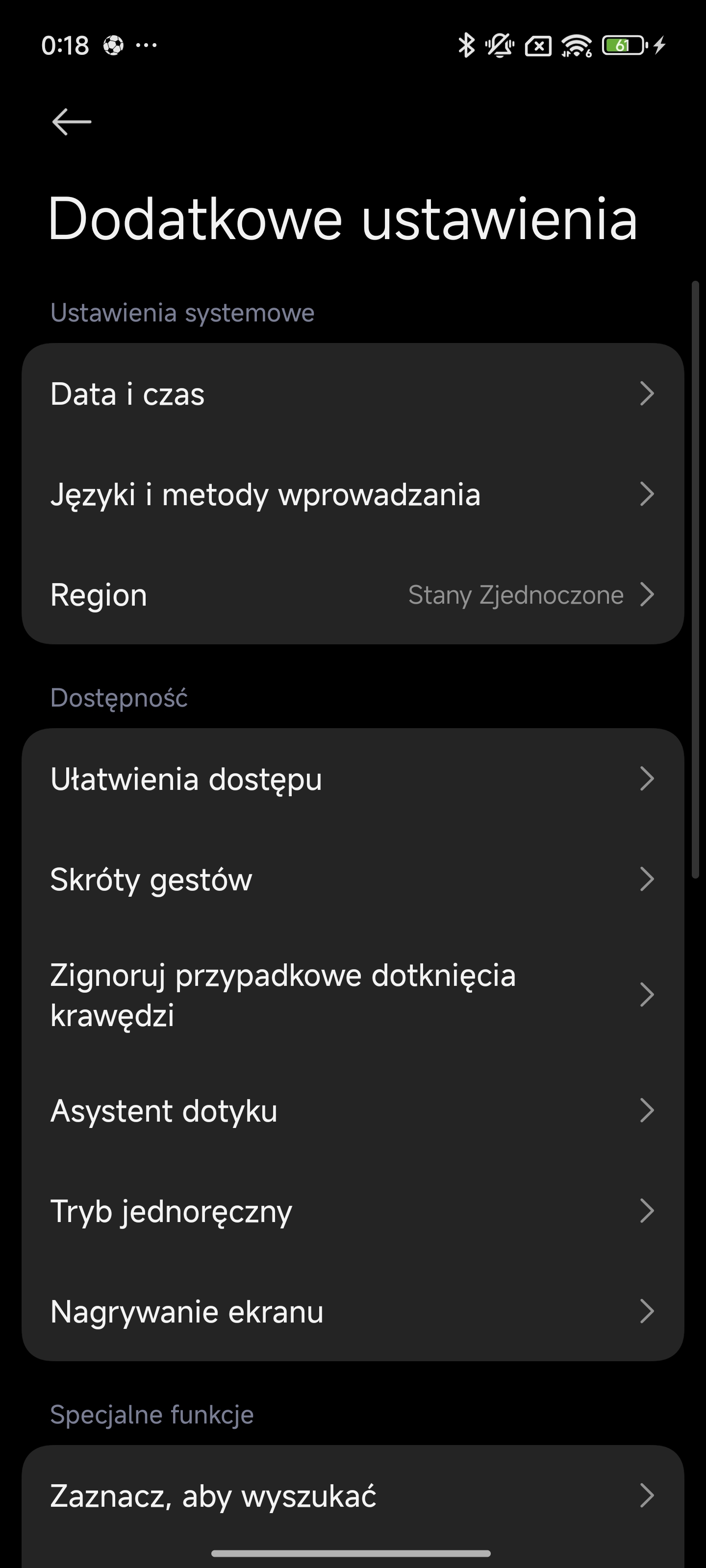Image resolution: width=706 pixels, height=1568 pixels.
Task: Change the Region setting
Action: click(353, 595)
